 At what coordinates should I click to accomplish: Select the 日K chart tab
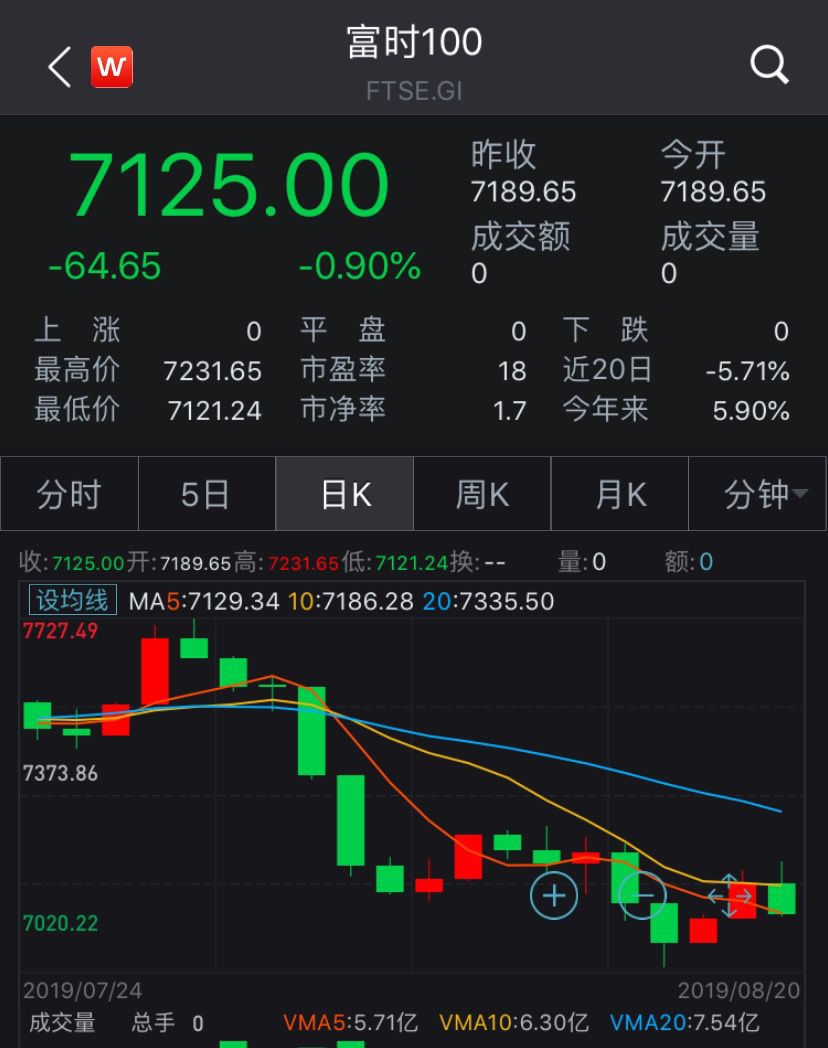tap(345, 494)
